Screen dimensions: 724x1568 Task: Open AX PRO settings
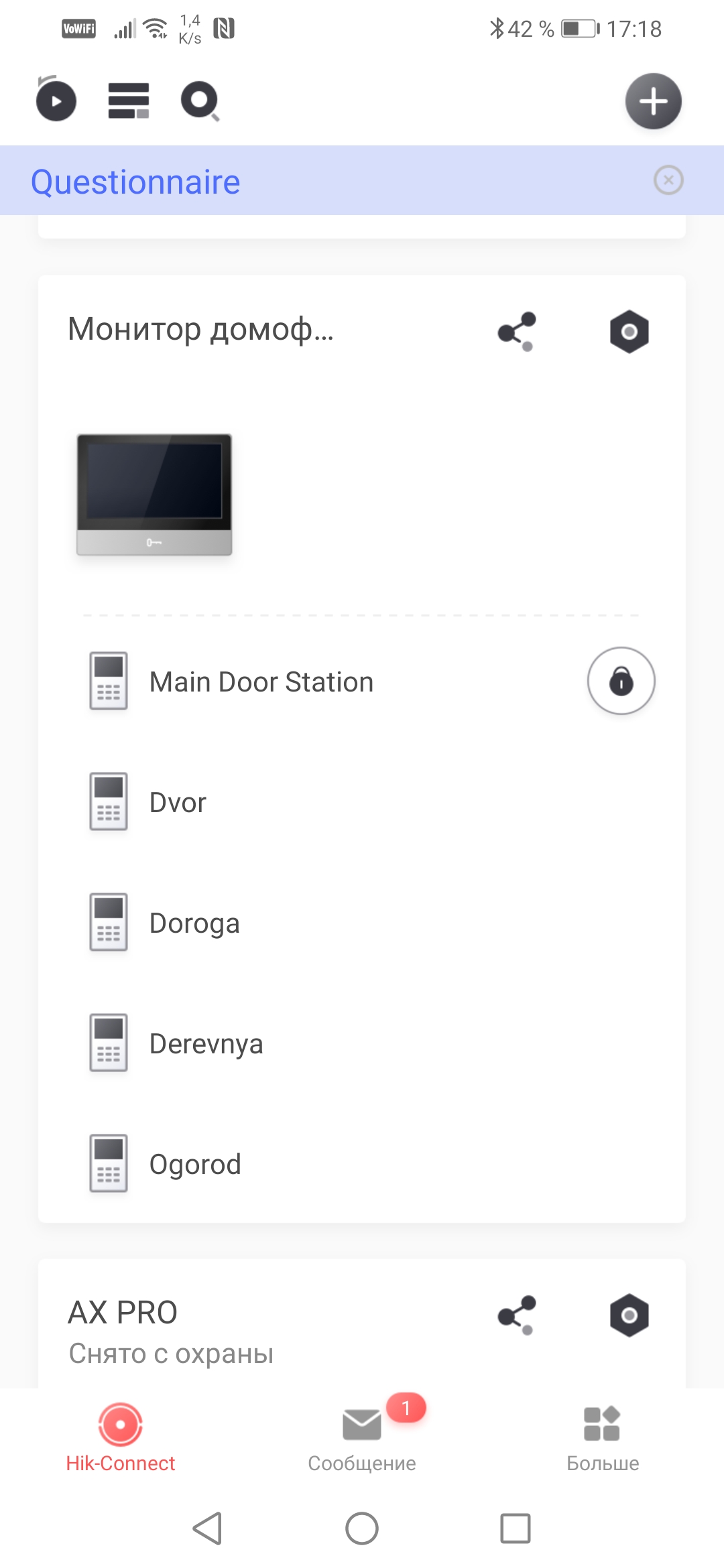click(x=629, y=1315)
